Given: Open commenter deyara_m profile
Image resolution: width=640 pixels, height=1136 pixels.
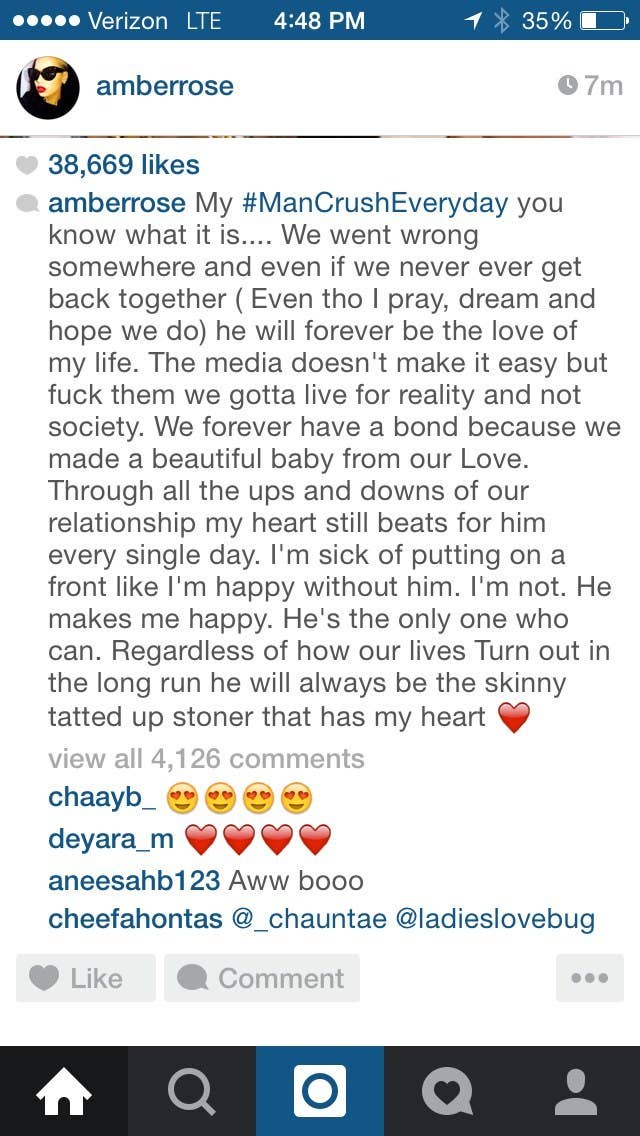Looking at the screenshot, I should click(110, 839).
